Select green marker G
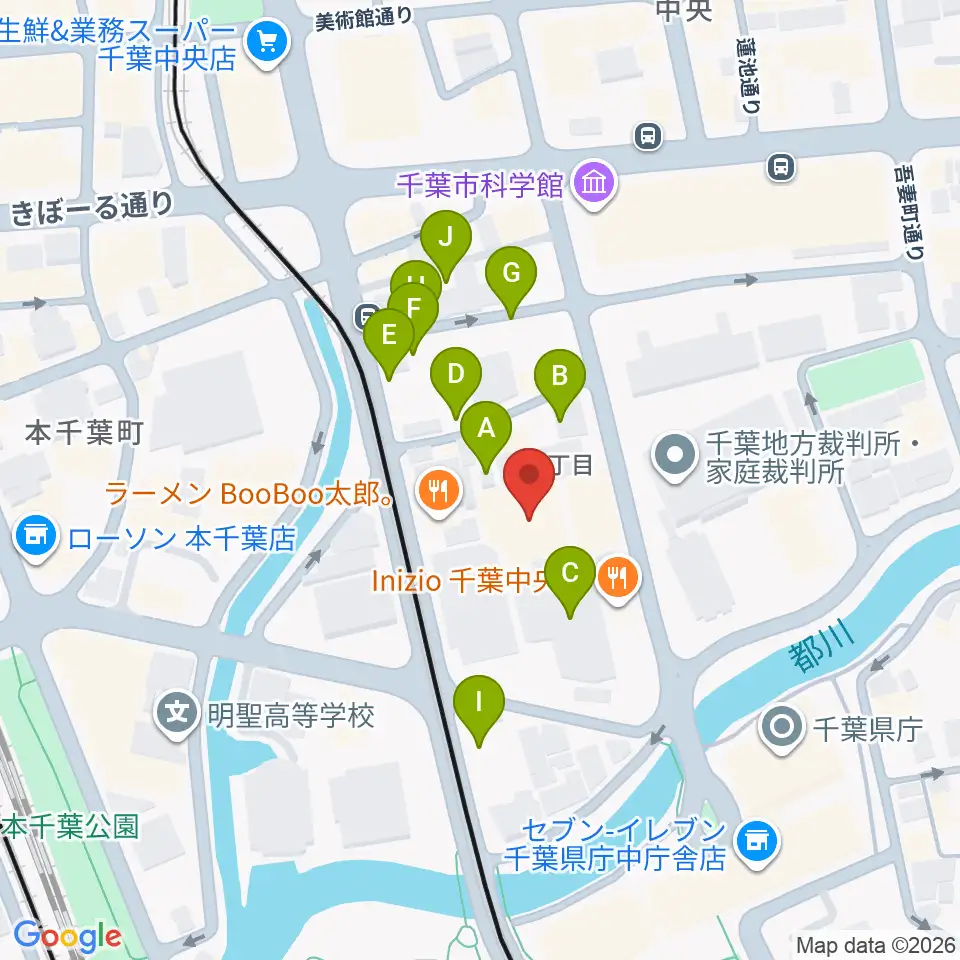Screen dimensions: 960x960 511,276
